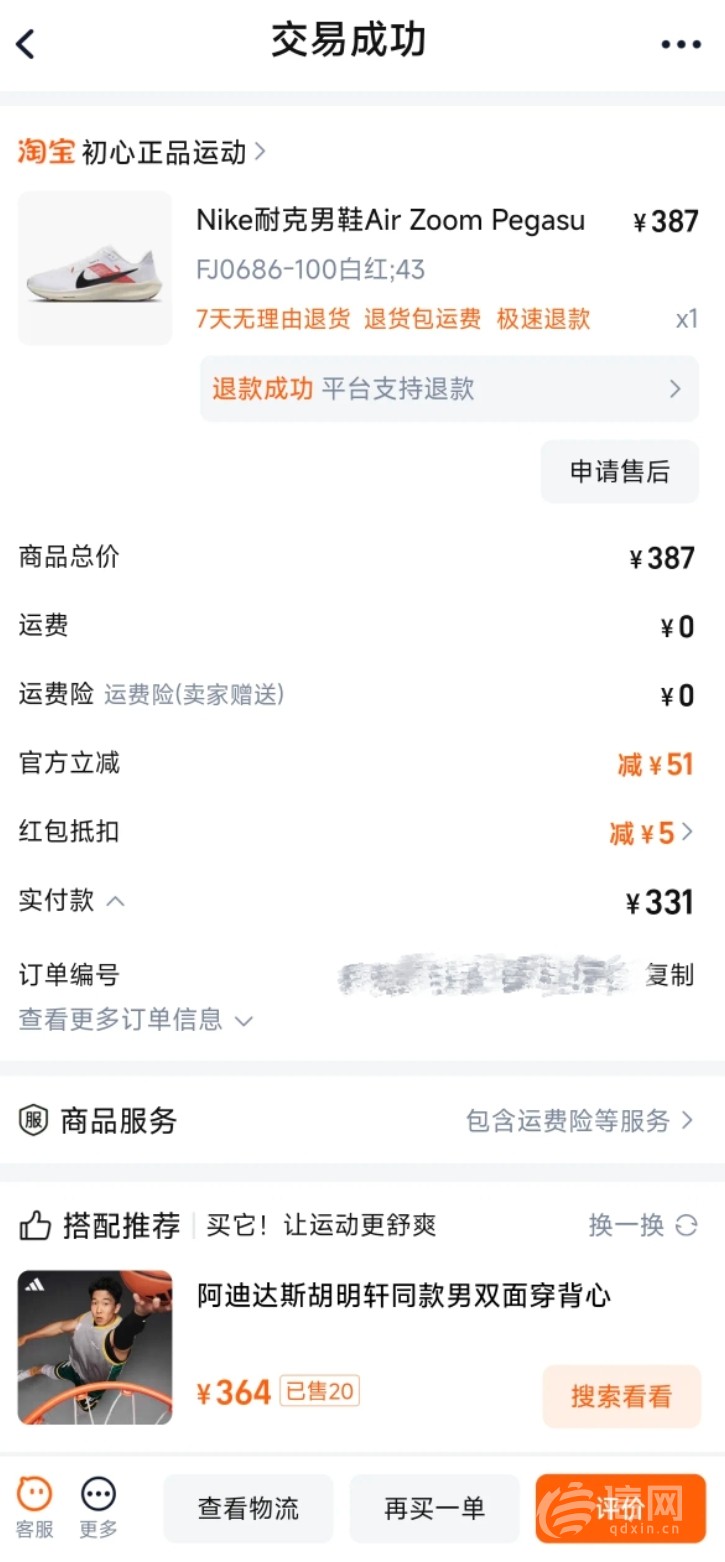The width and height of the screenshot is (725, 1562).
Task: Open the 商品服务 row
Action: click(362, 1121)
